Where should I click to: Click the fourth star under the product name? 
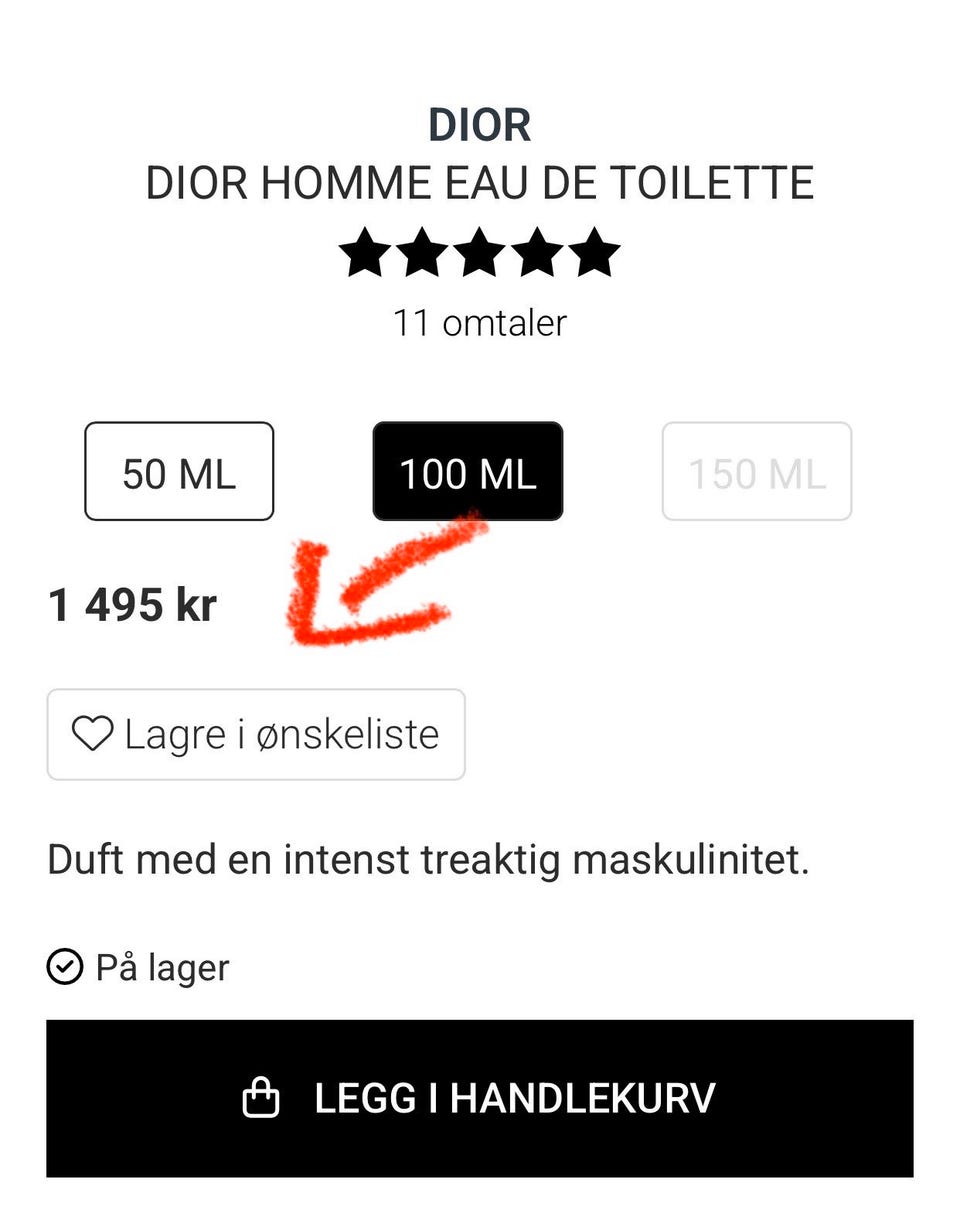(537, 253)
